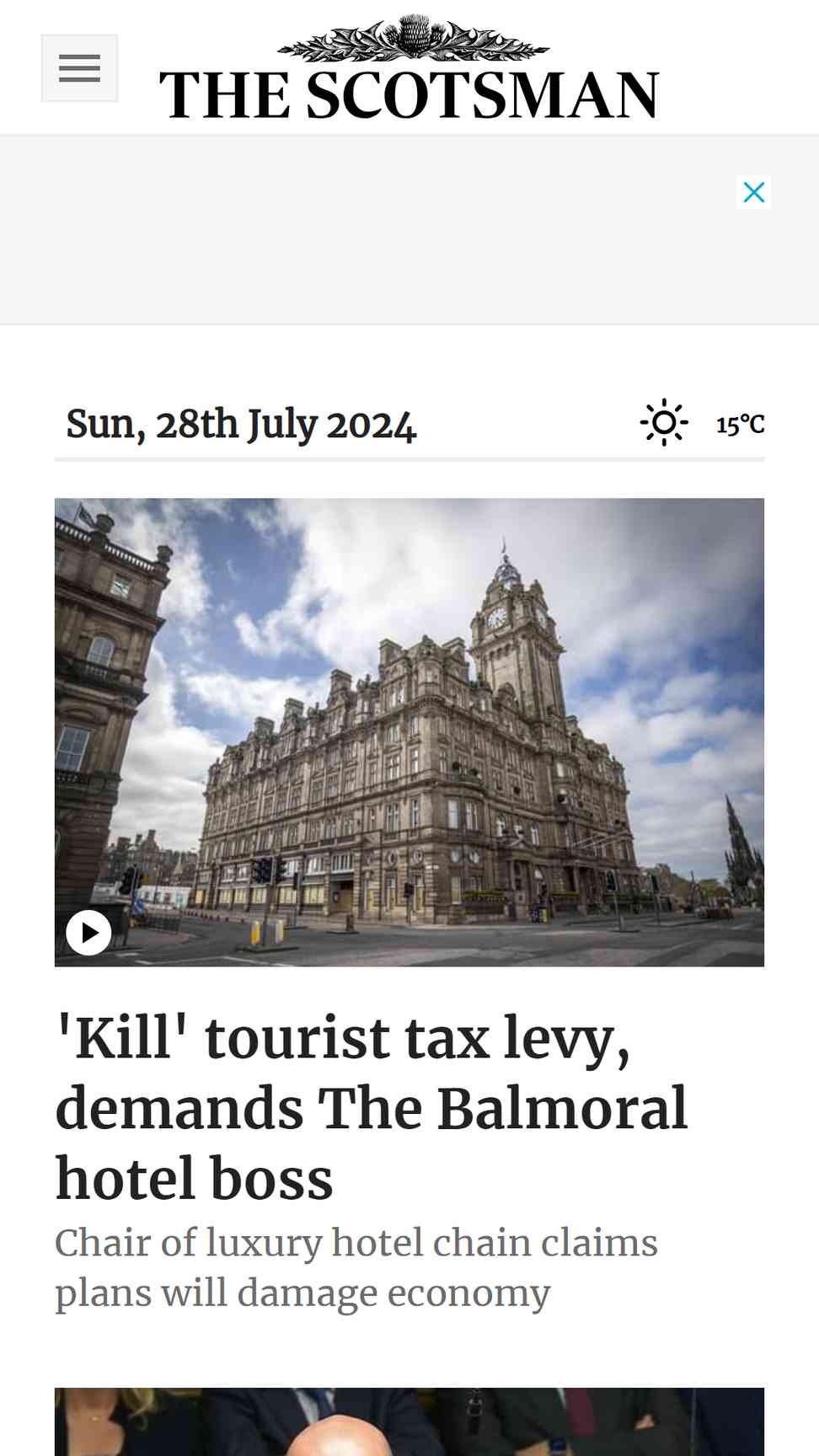Open the hamburger navigation menu
This screenshot has height=1456, width=819.
point(79,68)
